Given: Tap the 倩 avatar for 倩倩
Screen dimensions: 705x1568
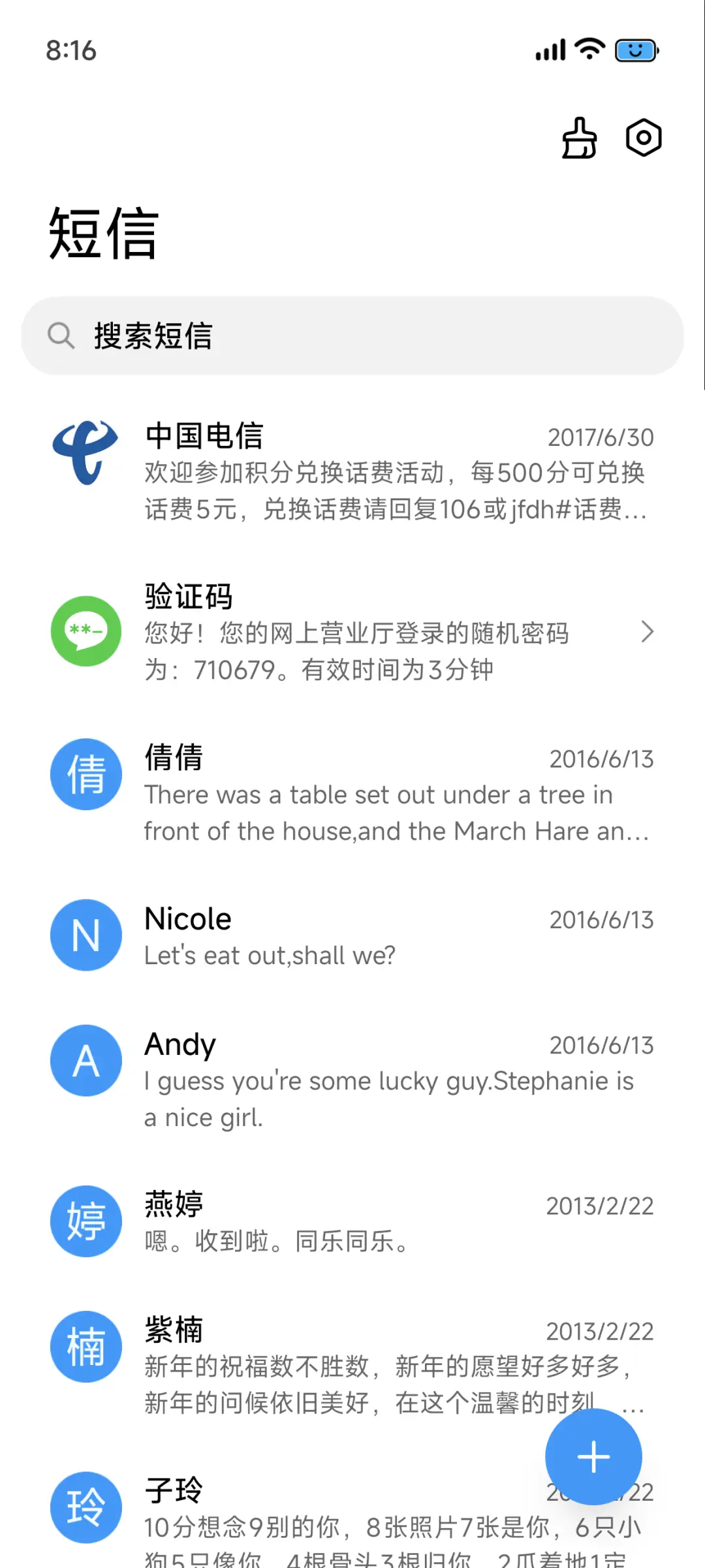Looking at the screenshot, I should point(86,774).
